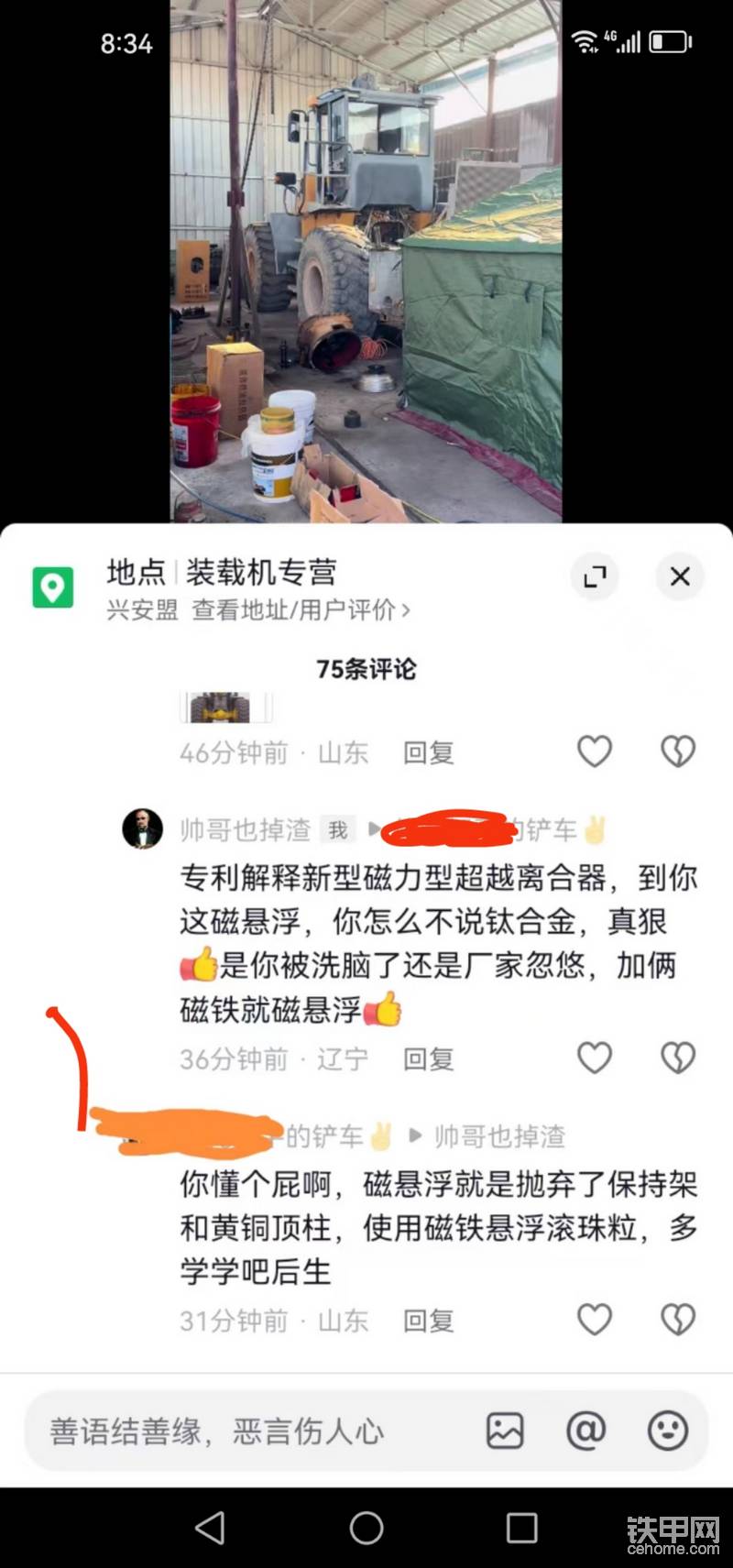Go back with system back button
733x1568 pixels.
(x=210, y=1528)
